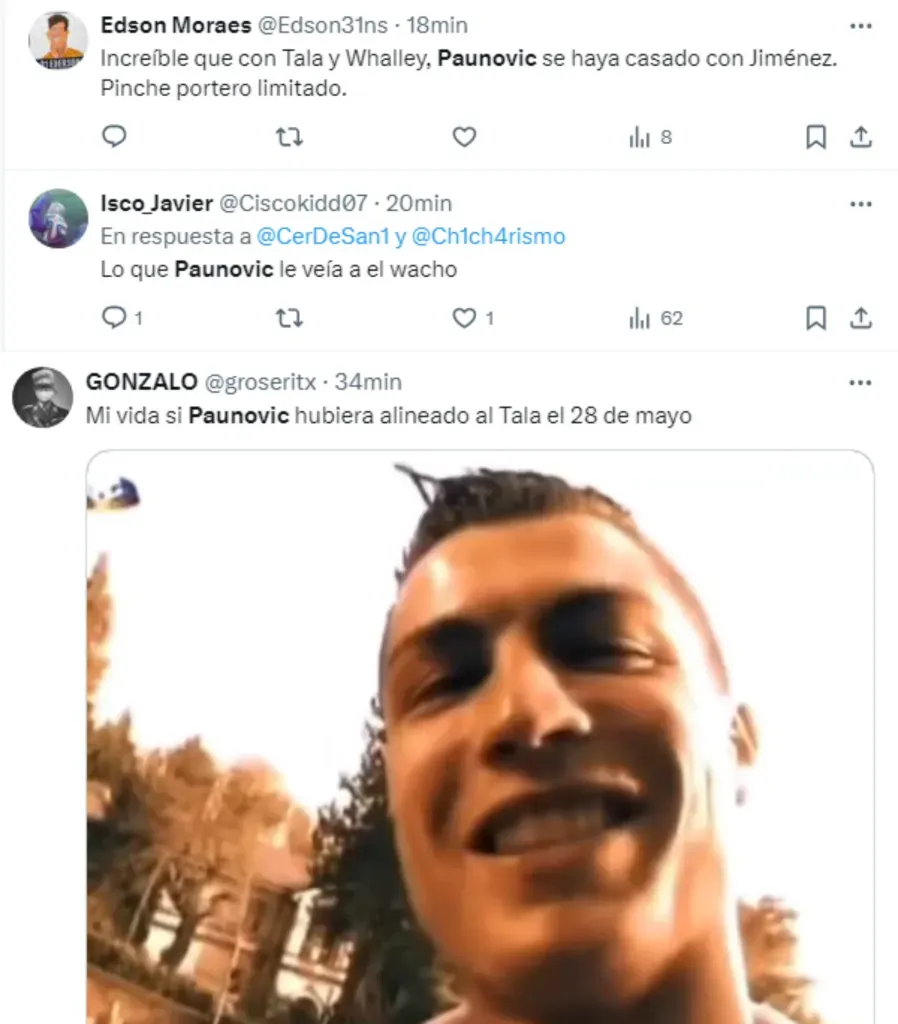The width and height of the screenshot is (898, 1024).
Task: Open overflow menu on Edson Moraes' tweet
Action: pyautogui.click(x=860, y=26)
